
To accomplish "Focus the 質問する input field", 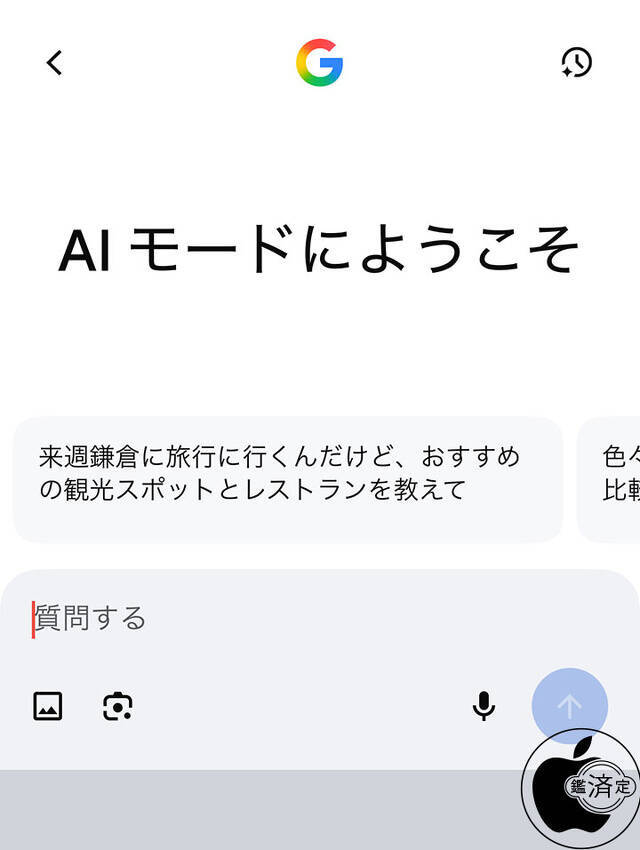I will pyautogui.click(x=300, y=618).
